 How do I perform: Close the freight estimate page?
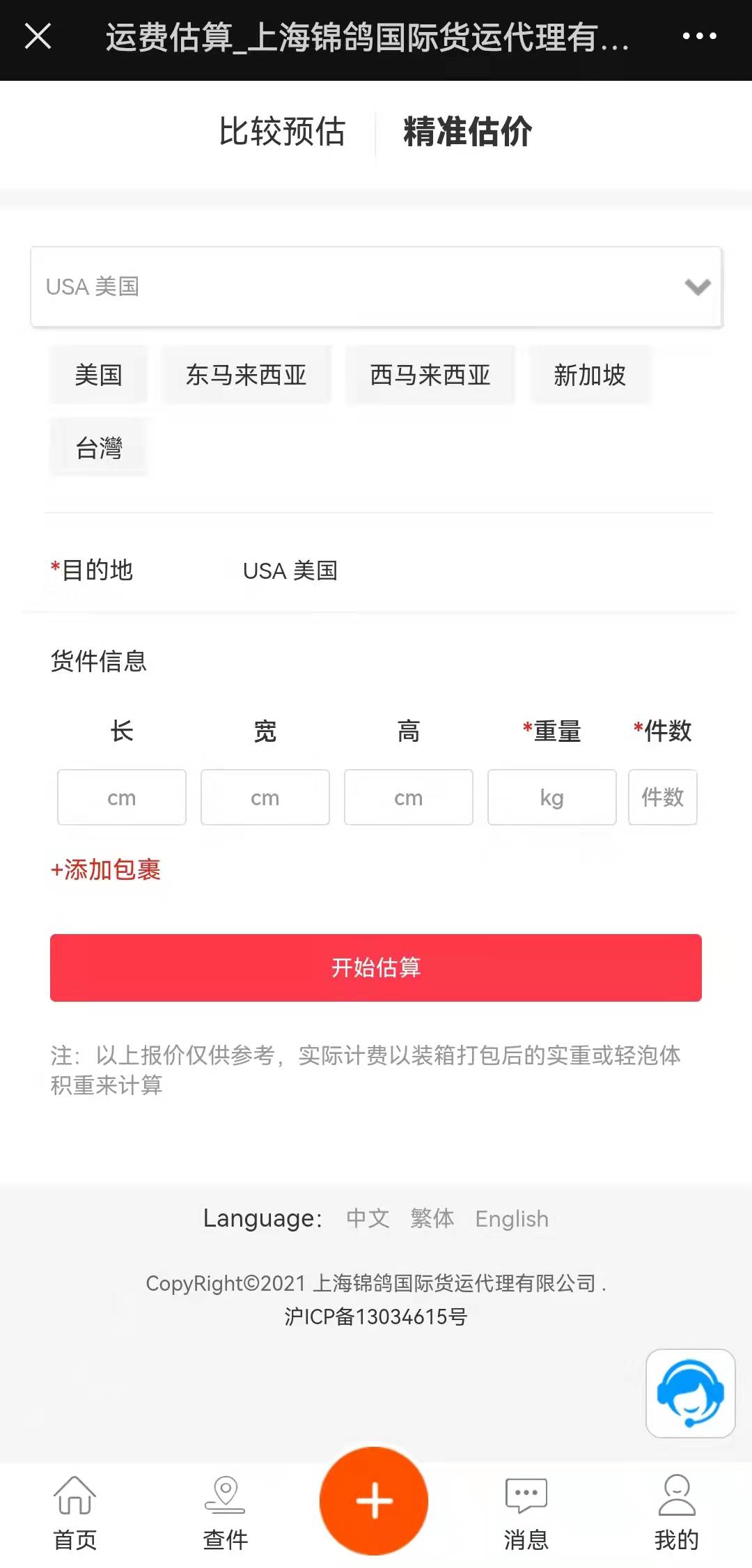(38, 36)
